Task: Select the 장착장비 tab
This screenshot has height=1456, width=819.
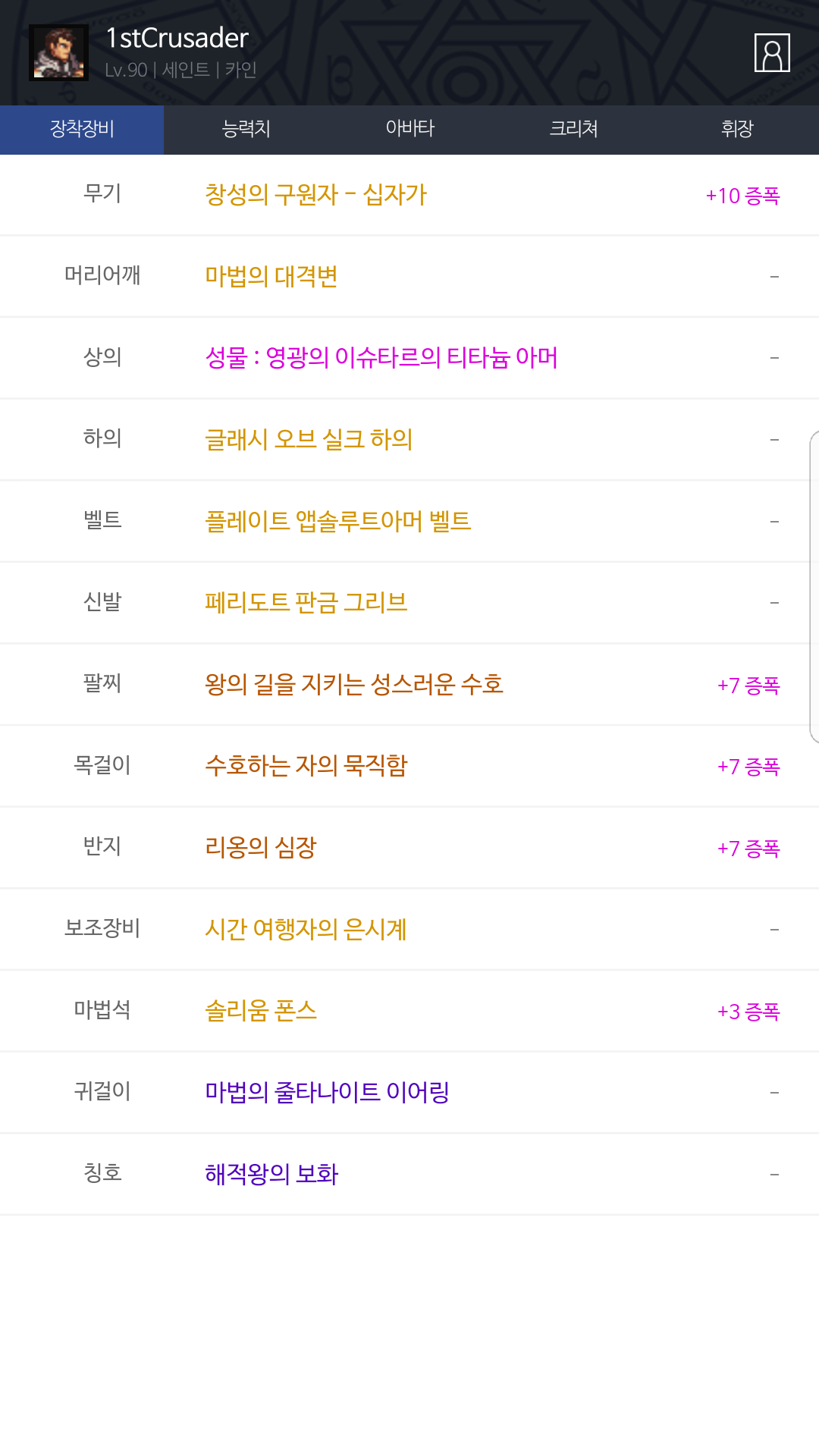Action: [82, 130]
